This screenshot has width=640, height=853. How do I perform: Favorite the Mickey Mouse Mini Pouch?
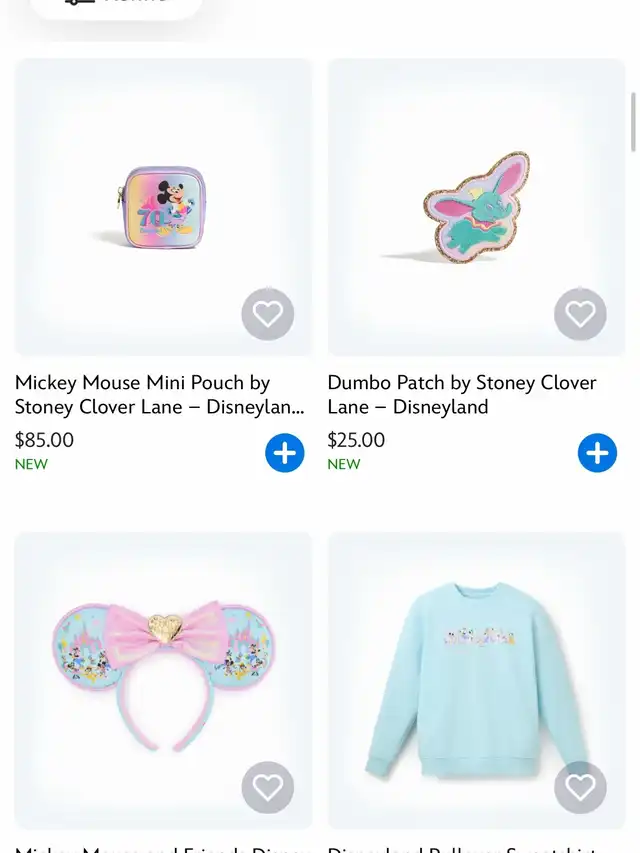(x=268, y=314)
